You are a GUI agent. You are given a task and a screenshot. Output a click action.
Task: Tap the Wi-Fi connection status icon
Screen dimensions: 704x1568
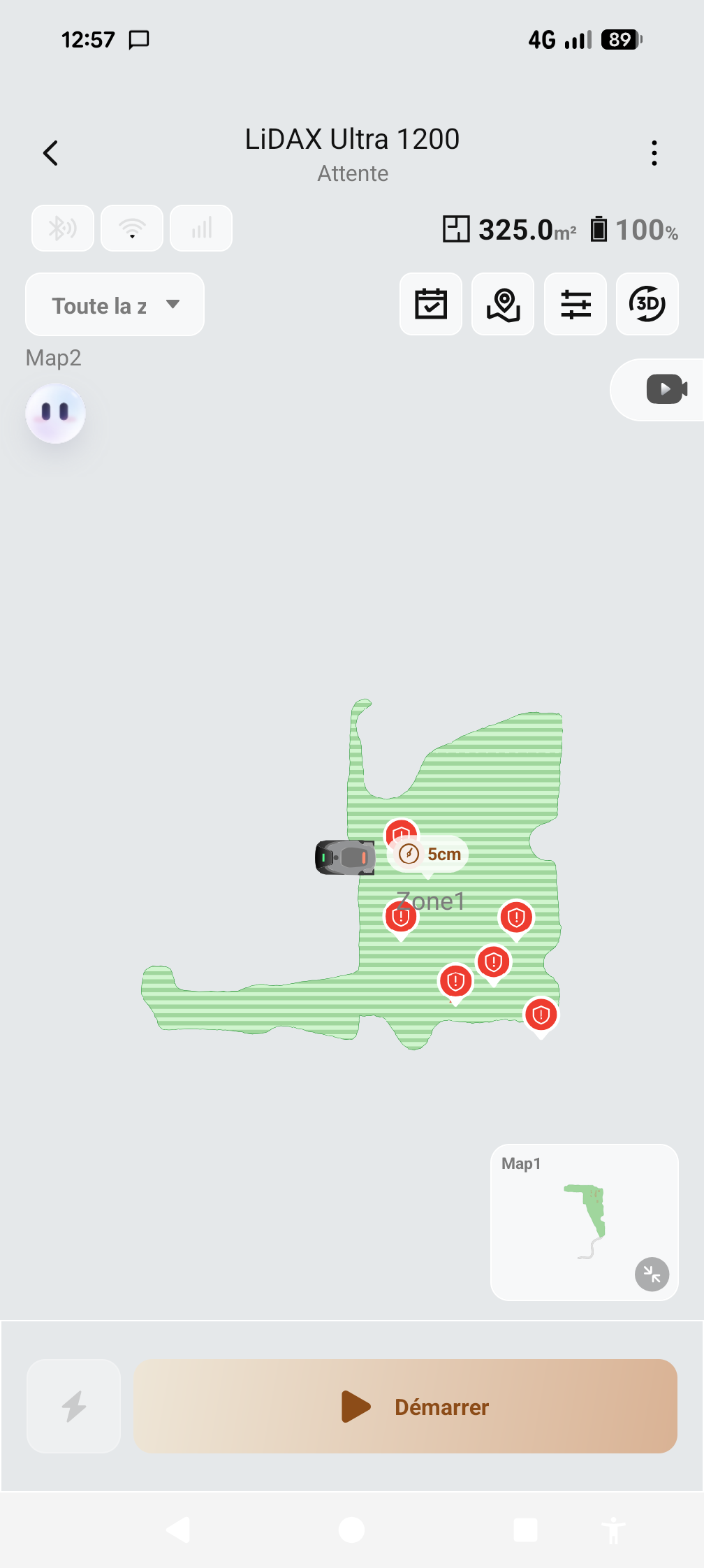tap(132, 228)
